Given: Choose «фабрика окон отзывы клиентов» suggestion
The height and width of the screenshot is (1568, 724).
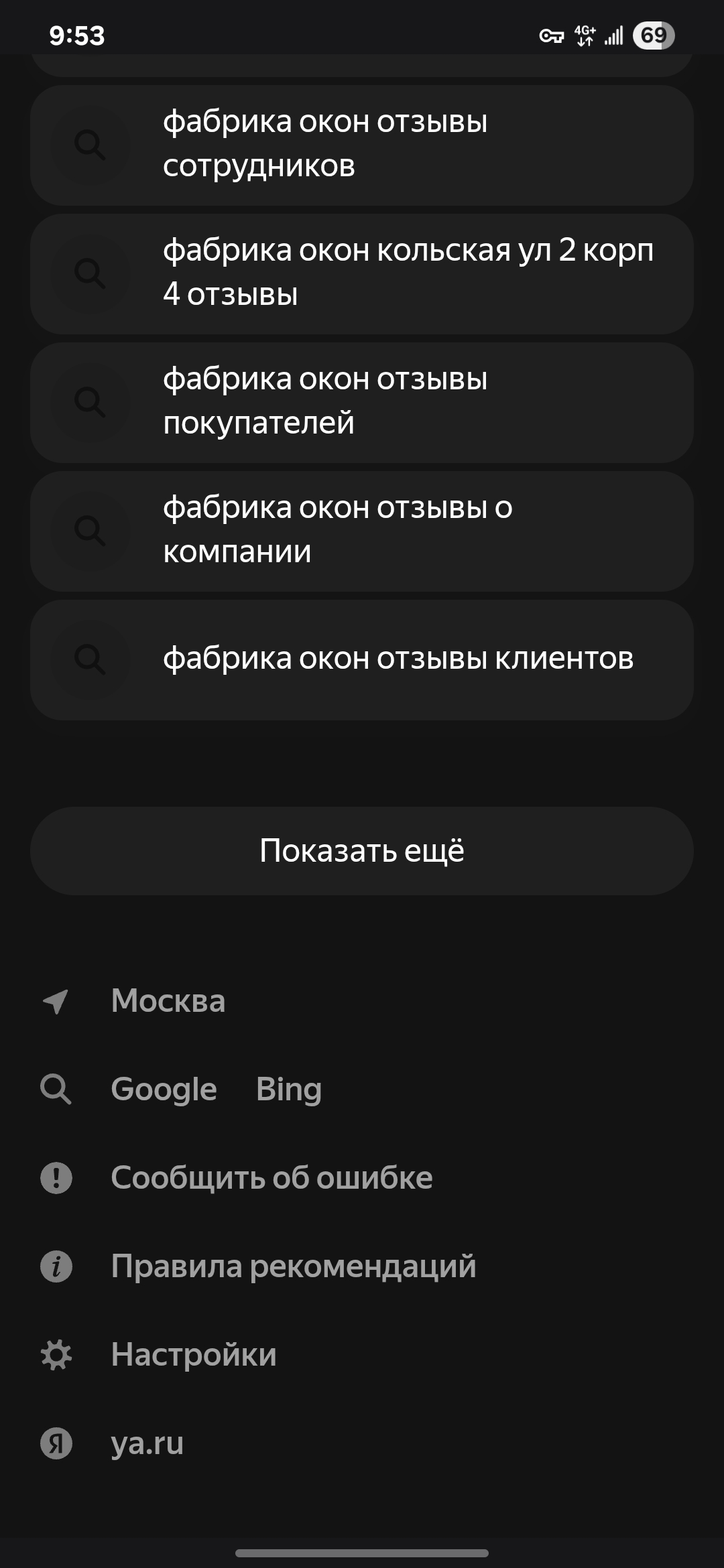Looking at the screenshot, I should [362, 659].
